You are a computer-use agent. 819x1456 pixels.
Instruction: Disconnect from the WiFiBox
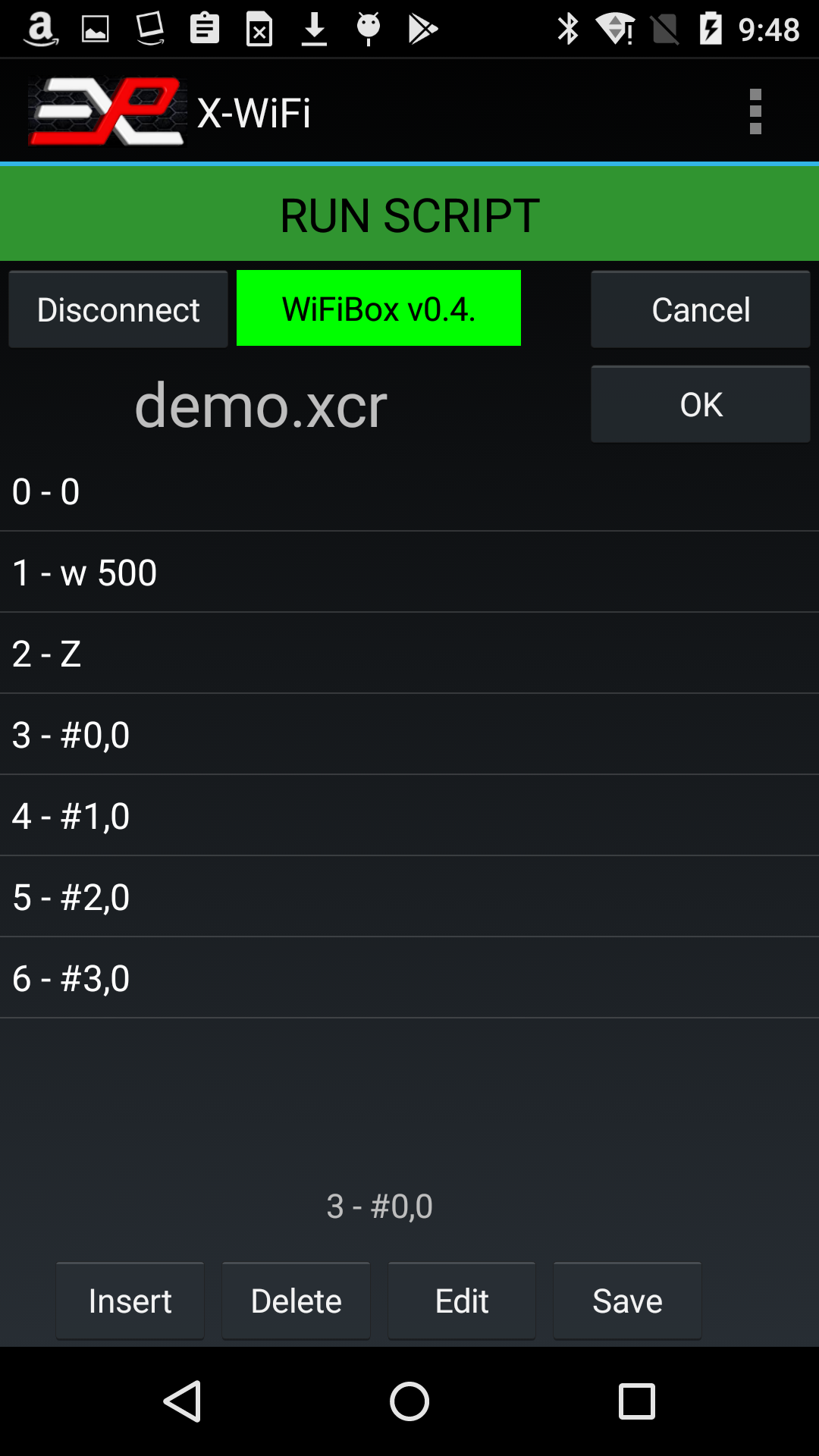coord(118,309)
